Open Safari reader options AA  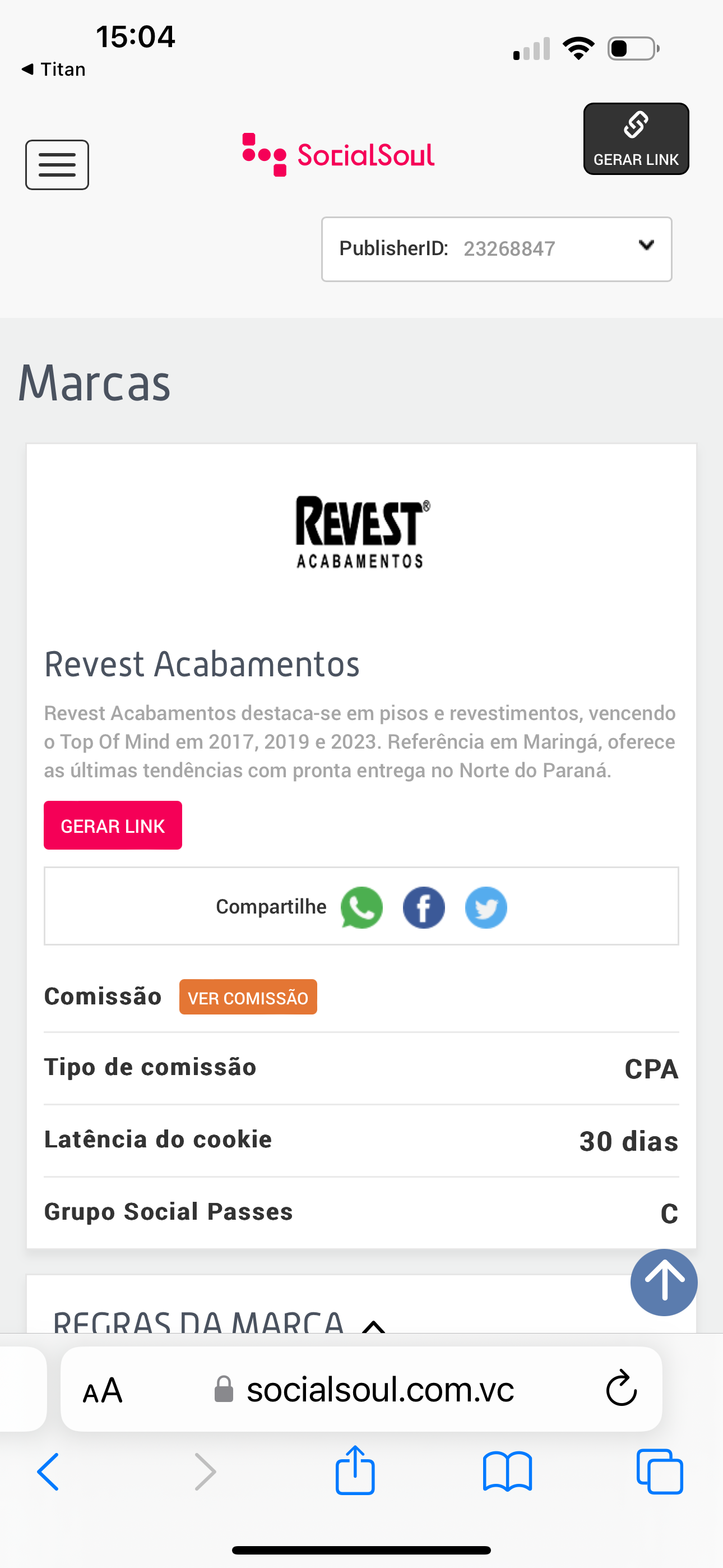[x=103, y=1390]
